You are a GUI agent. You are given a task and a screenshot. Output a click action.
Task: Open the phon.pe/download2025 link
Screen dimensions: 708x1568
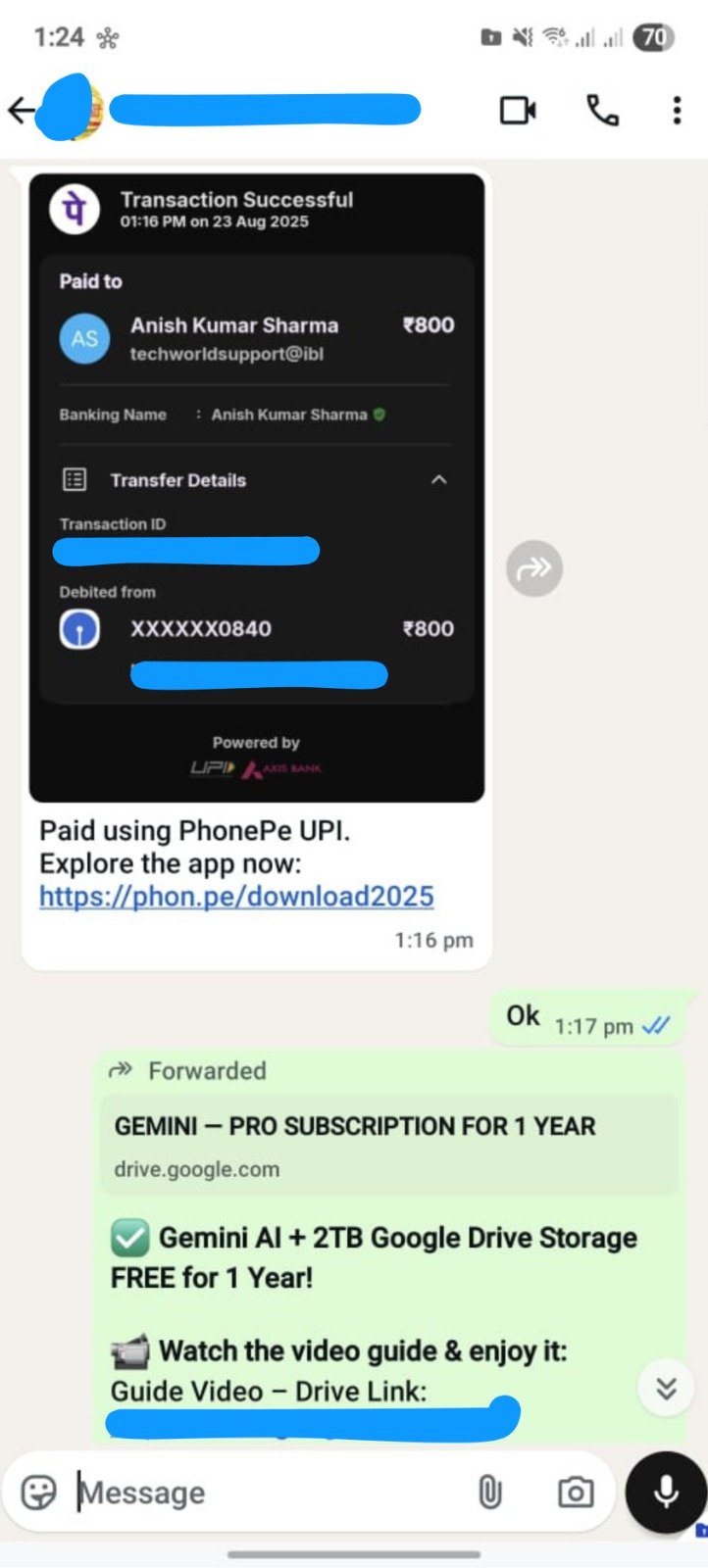tap(236, 896)
